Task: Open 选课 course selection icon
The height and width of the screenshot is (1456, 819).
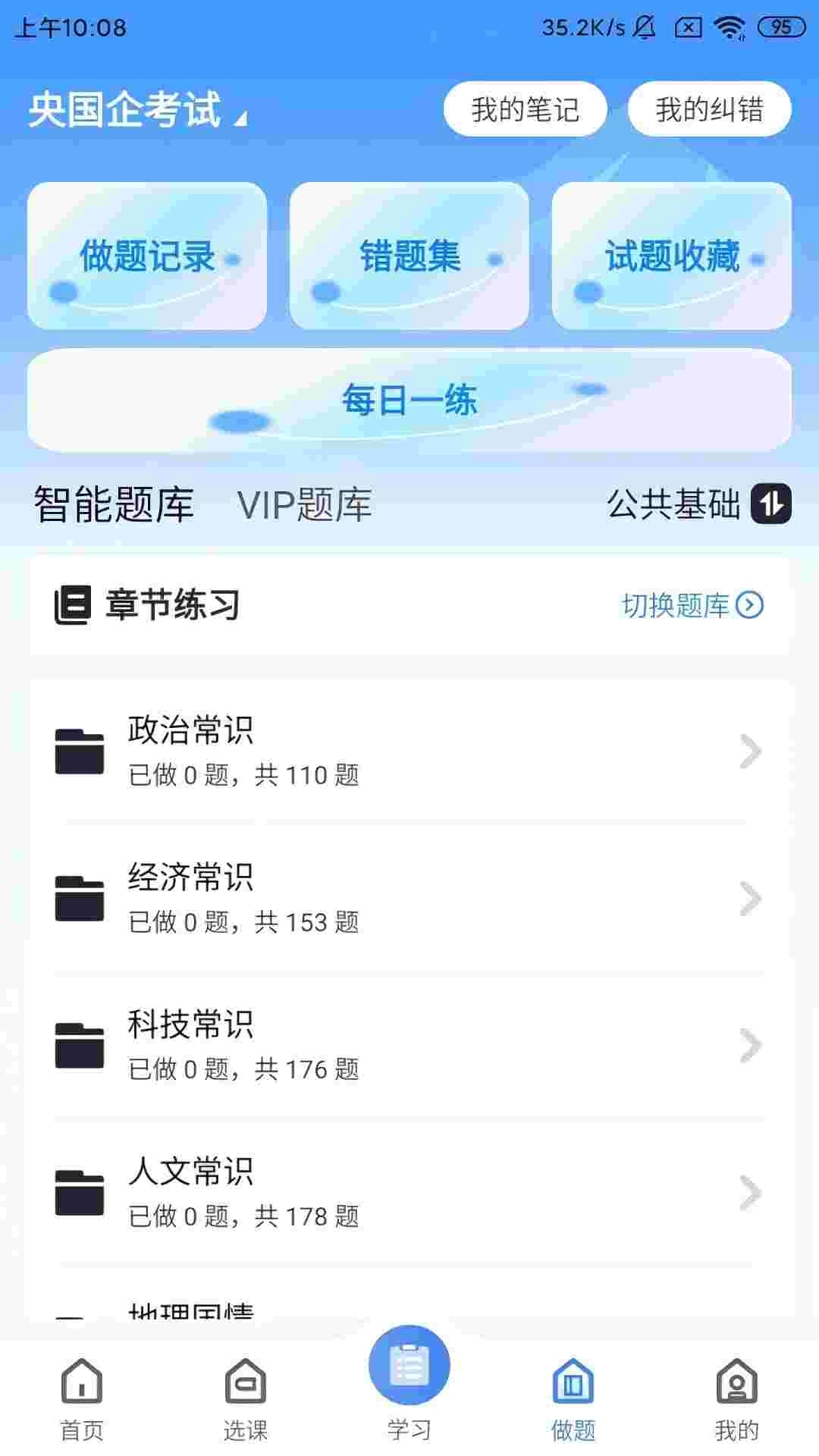Action: tap(246, 1384)
